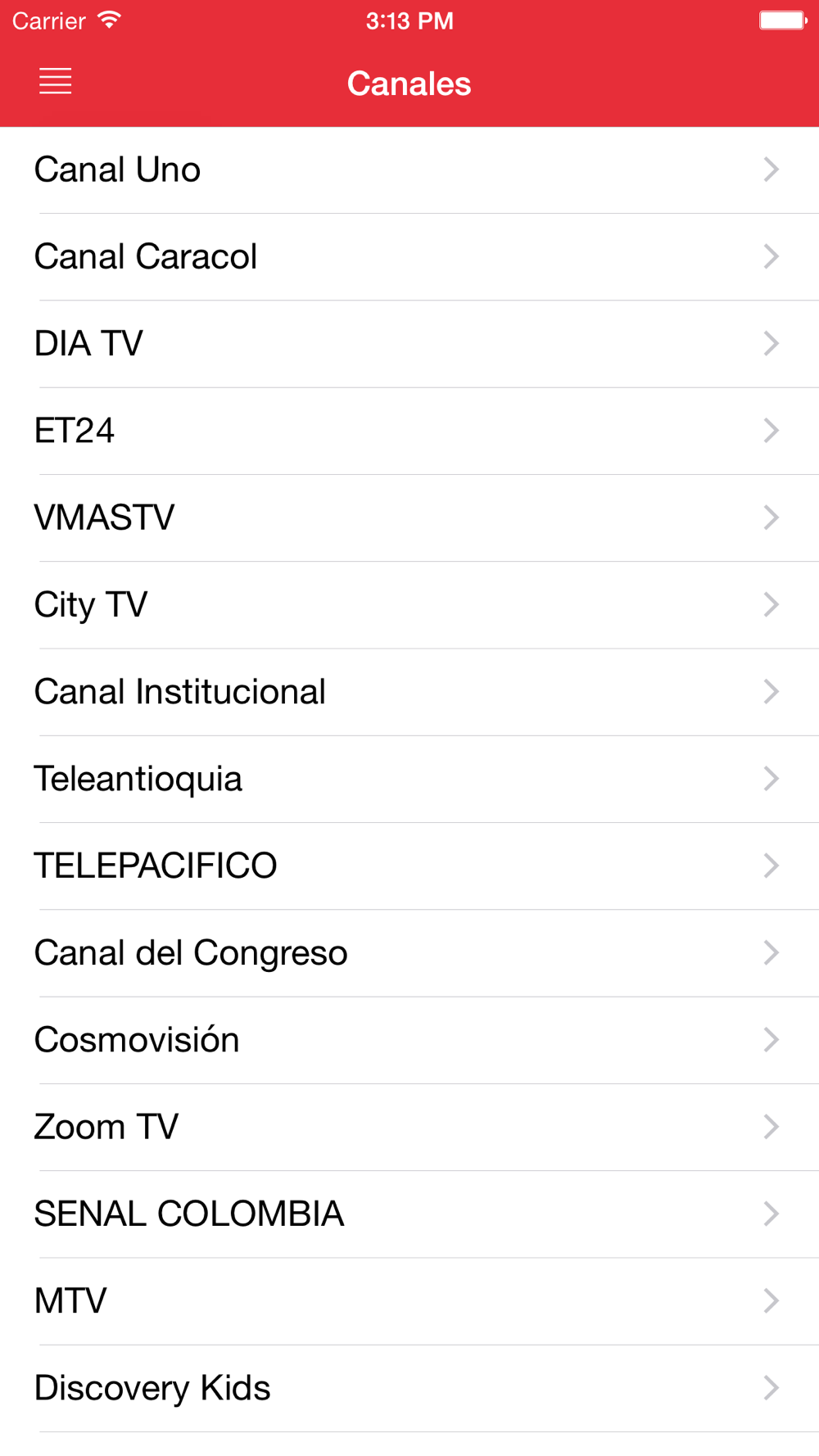Select Canal del Congreso
Viewport: 819px width, 1456px height.
(x=409, y=953)
